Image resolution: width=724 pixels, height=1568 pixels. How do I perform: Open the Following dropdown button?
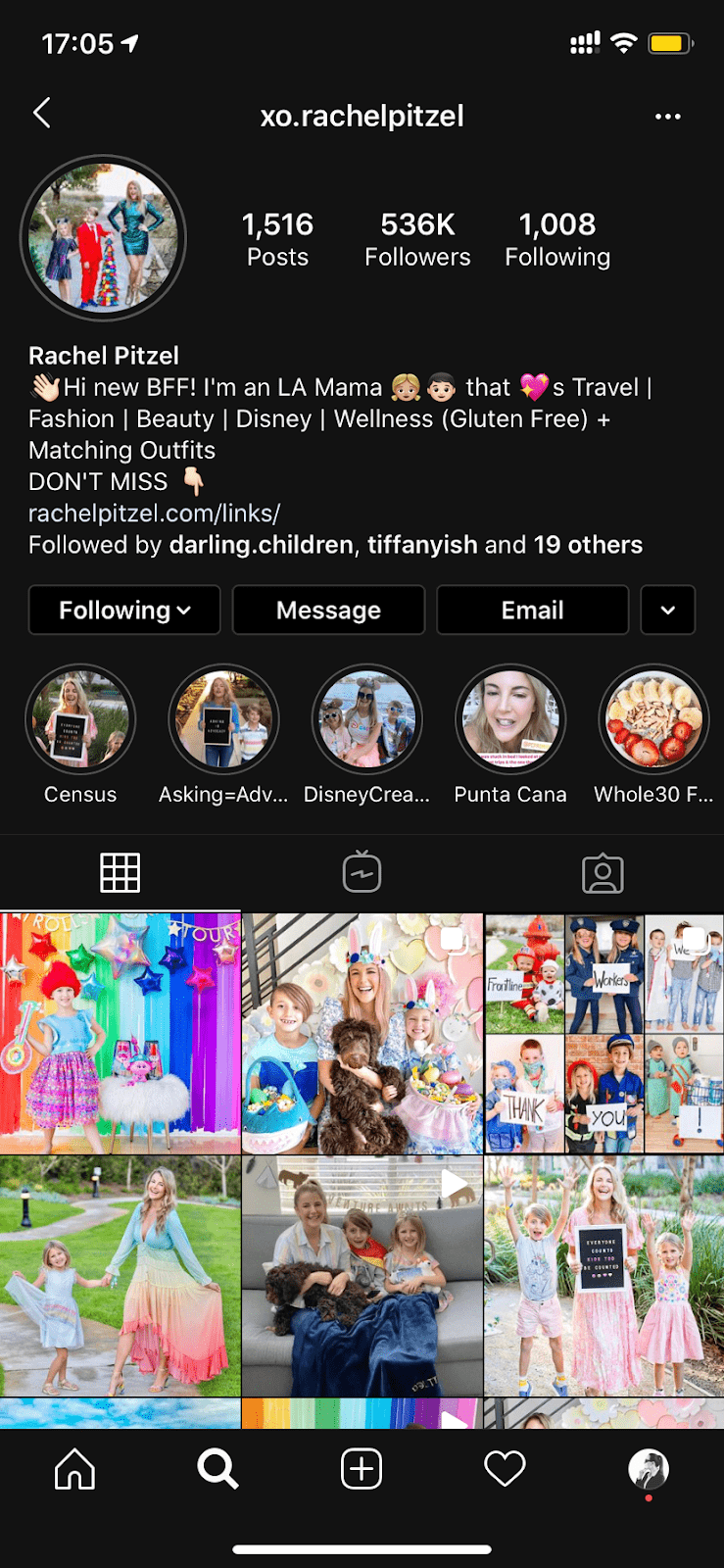124,610
